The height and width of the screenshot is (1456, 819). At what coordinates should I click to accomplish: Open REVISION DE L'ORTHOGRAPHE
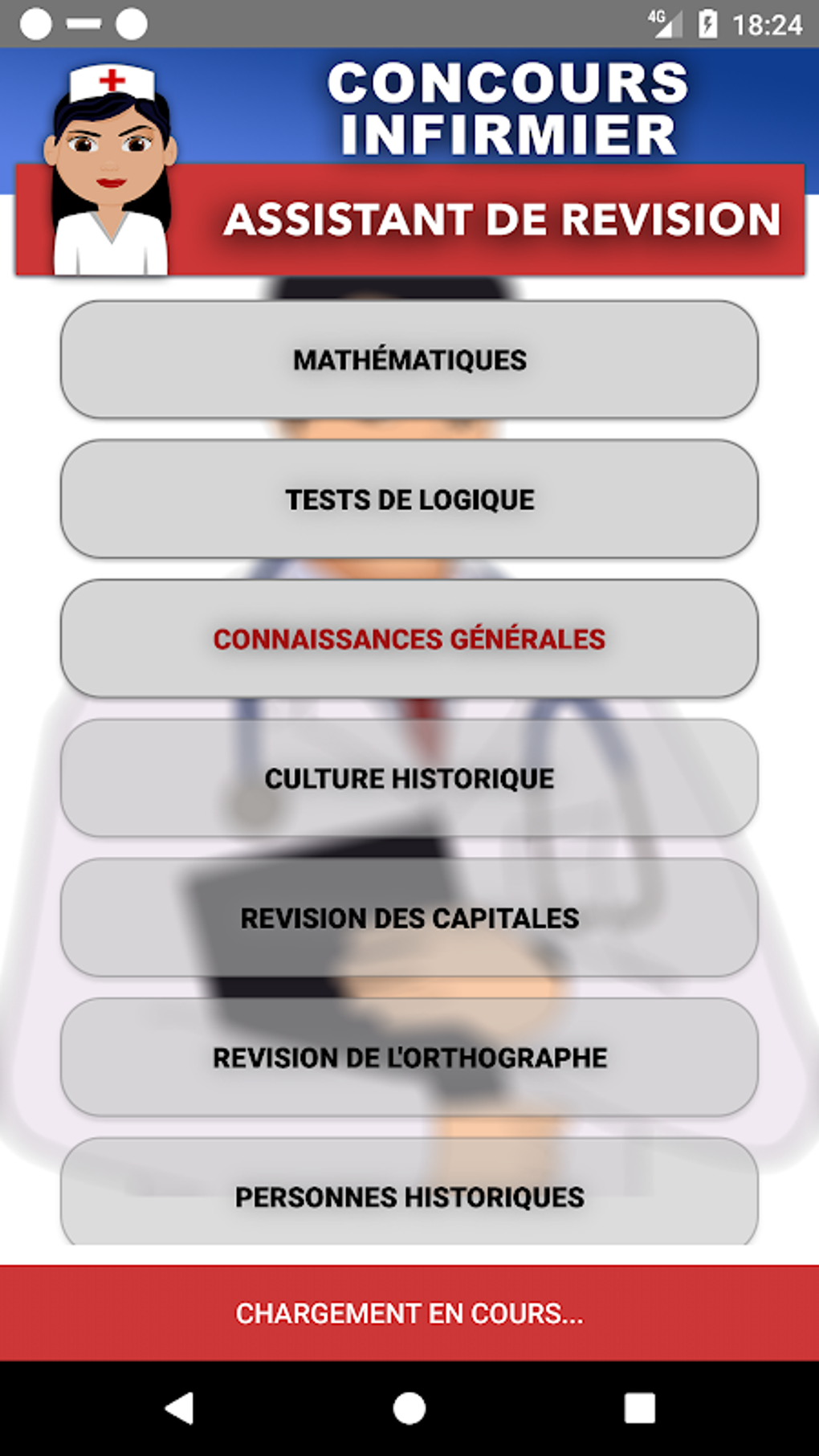pyautogui.click(x=409, y=1057)
